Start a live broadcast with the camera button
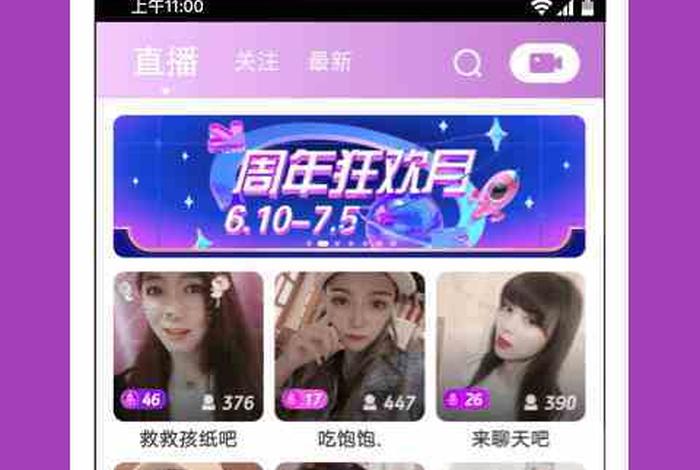Screen dimensions: 700x470 [543, 64]
